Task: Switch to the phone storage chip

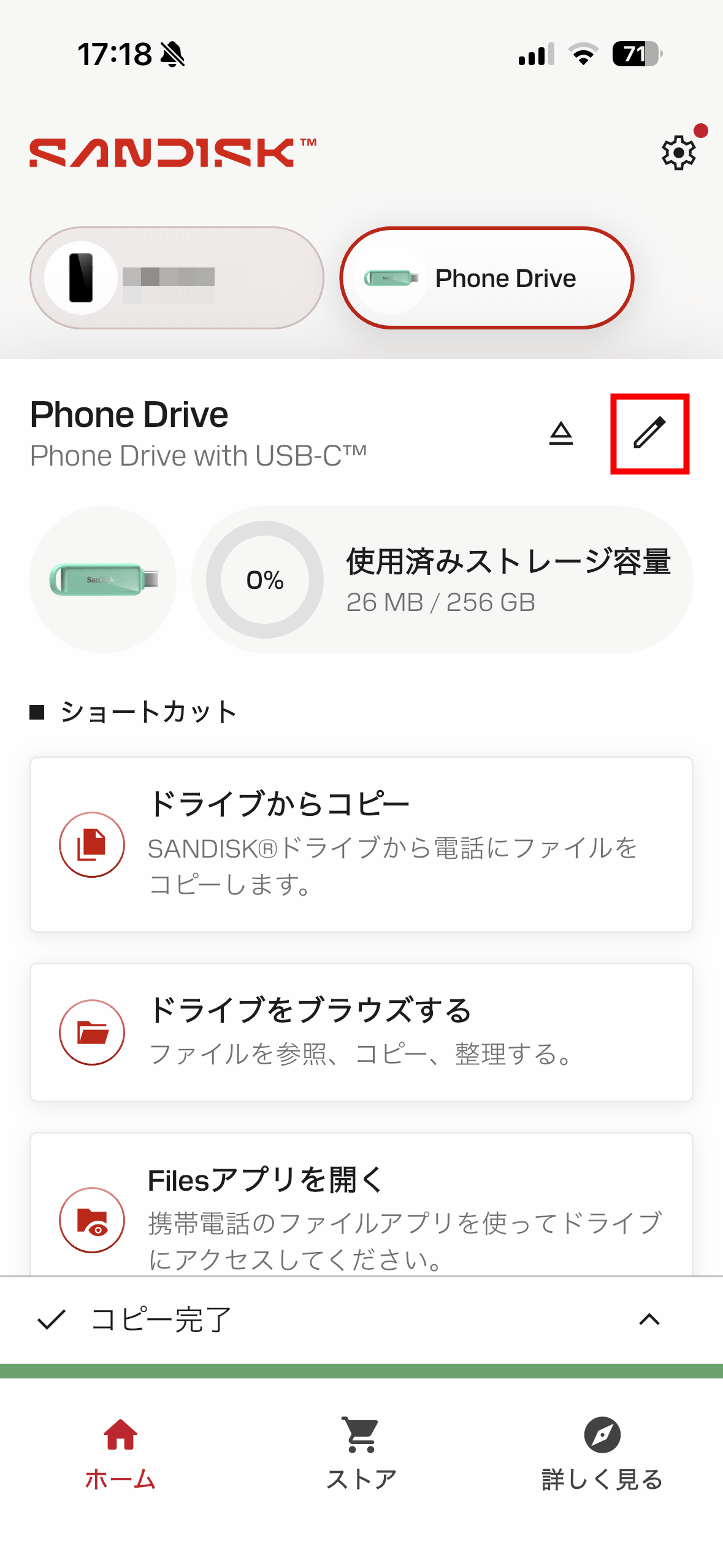Action: coord(177,278)
